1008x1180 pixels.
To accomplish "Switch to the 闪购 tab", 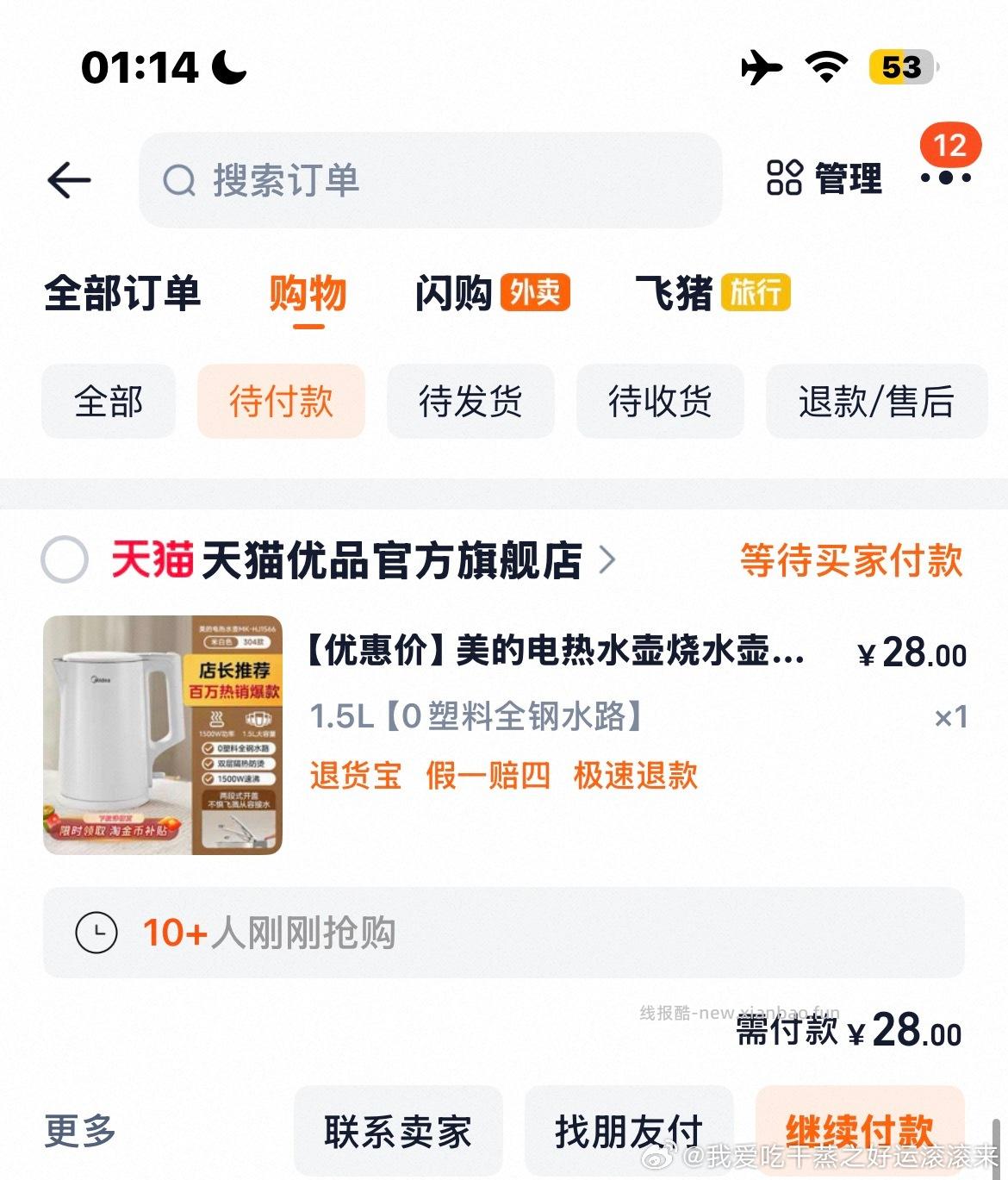I will pyautogui.click(x=453, y=294).
